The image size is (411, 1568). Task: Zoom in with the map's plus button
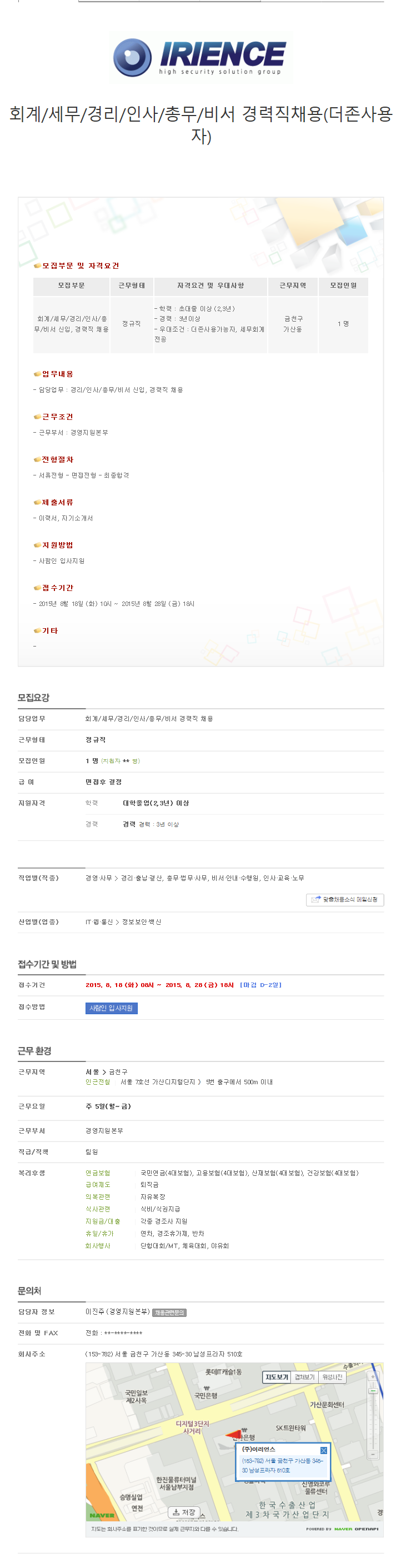pyautogui.click(x=373, y=1377)
